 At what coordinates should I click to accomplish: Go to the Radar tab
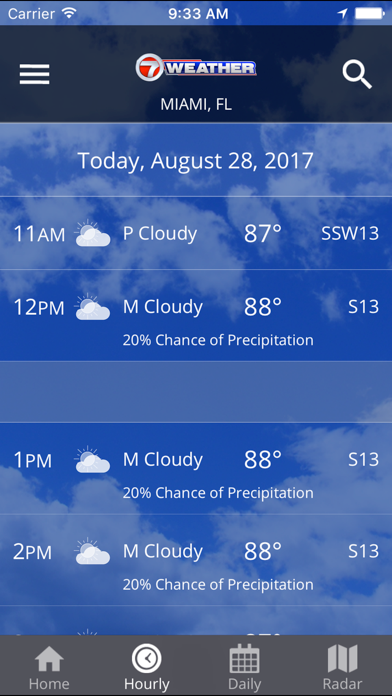tap(342, 667)
